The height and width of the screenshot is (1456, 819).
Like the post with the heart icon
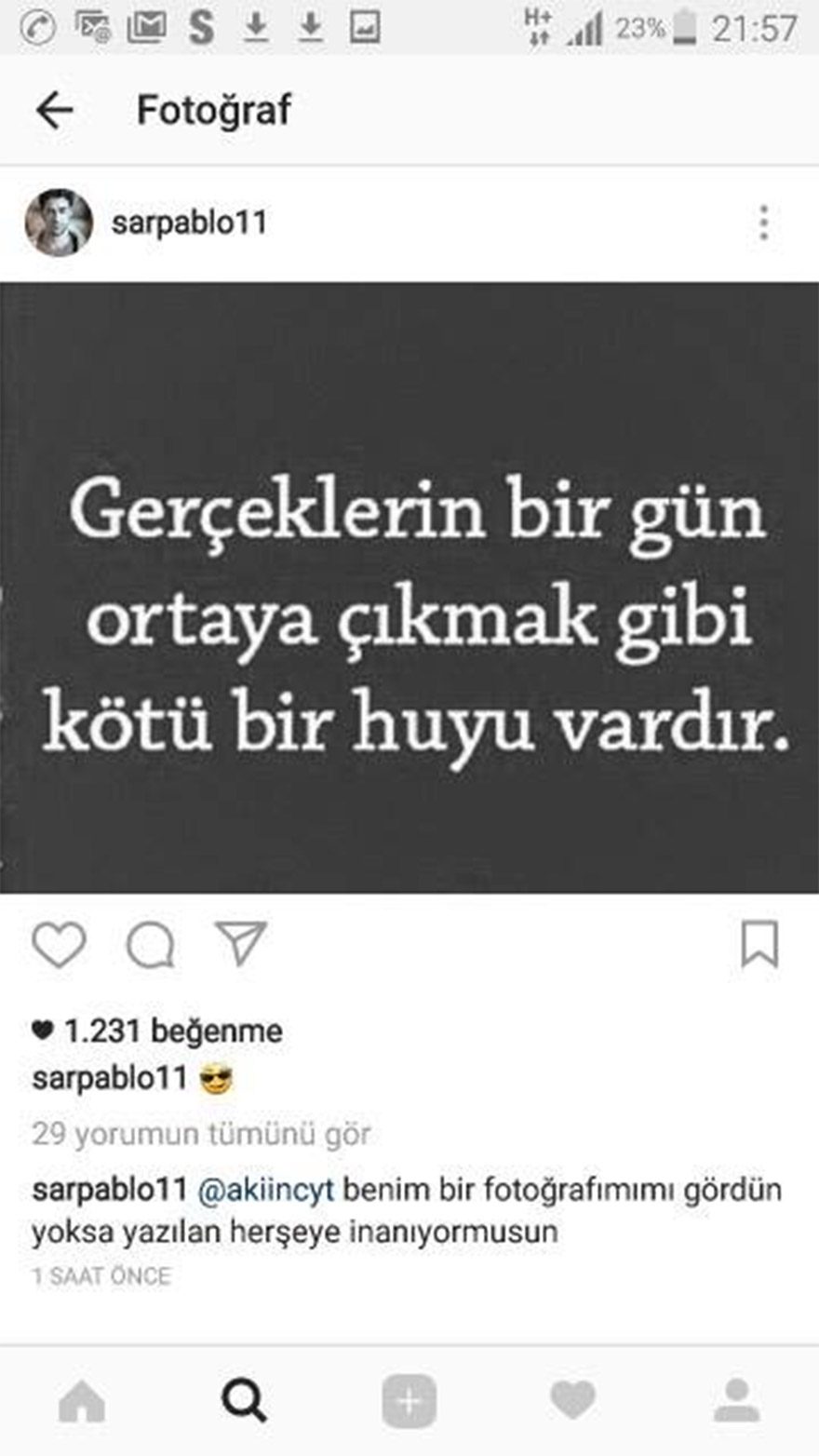pos(59,945)
